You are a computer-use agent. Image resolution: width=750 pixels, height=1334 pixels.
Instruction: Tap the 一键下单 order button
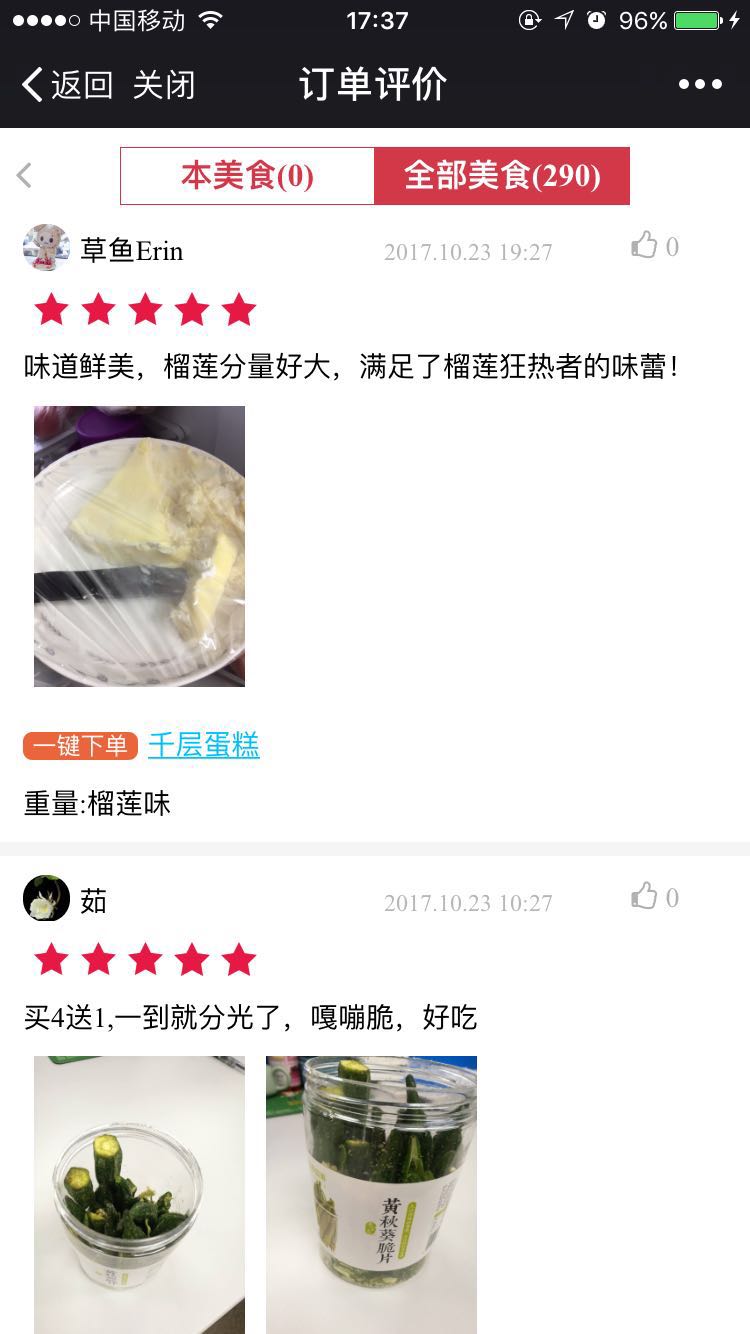(x=79, y=745)
